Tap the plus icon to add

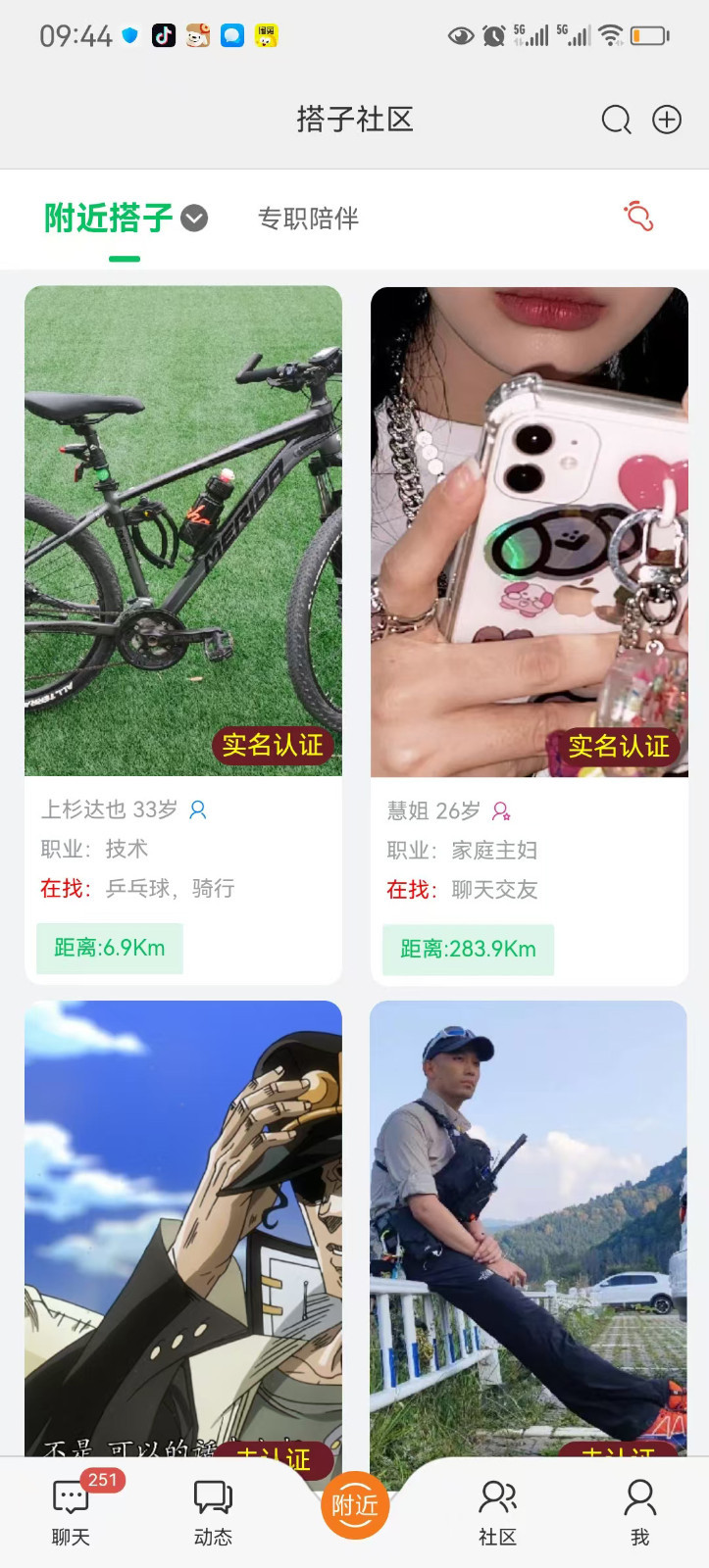(x=667, y=120)
